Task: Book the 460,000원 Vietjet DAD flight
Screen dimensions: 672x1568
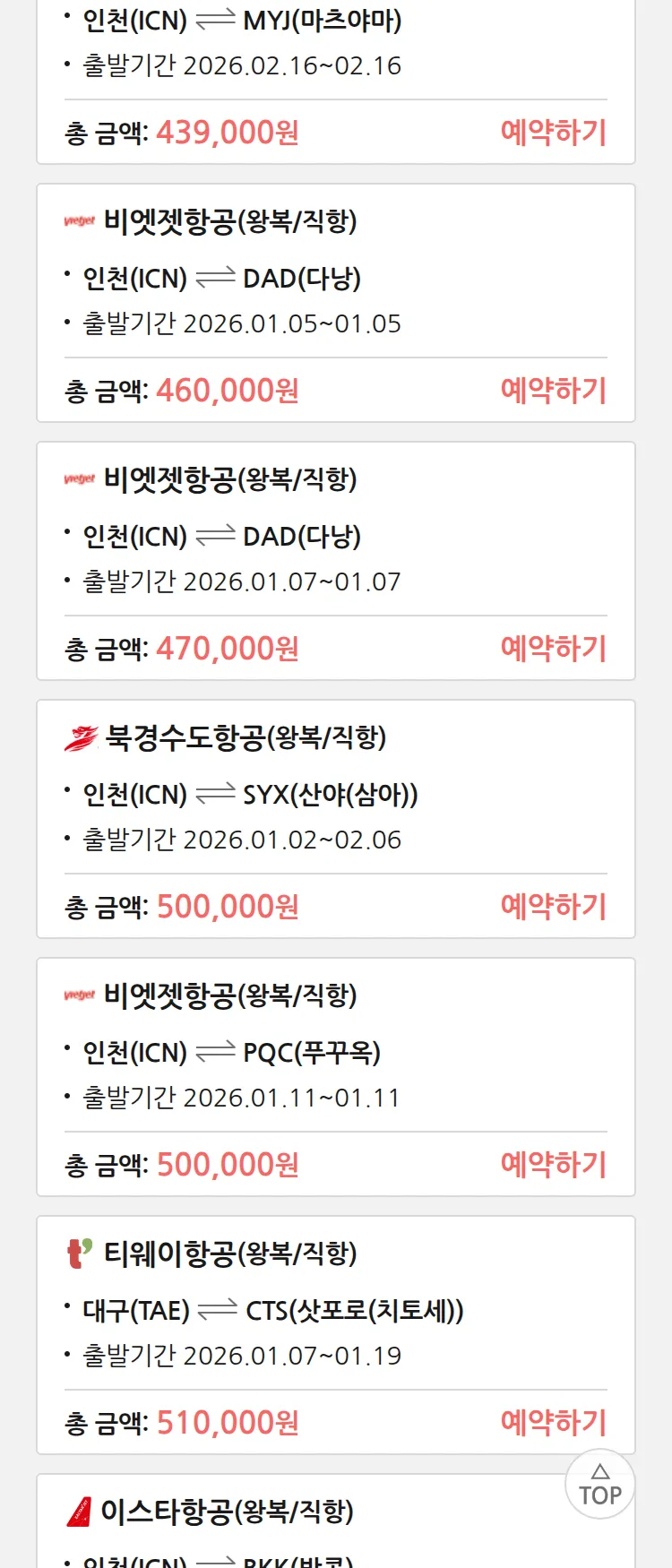Action: coord(553,391)
